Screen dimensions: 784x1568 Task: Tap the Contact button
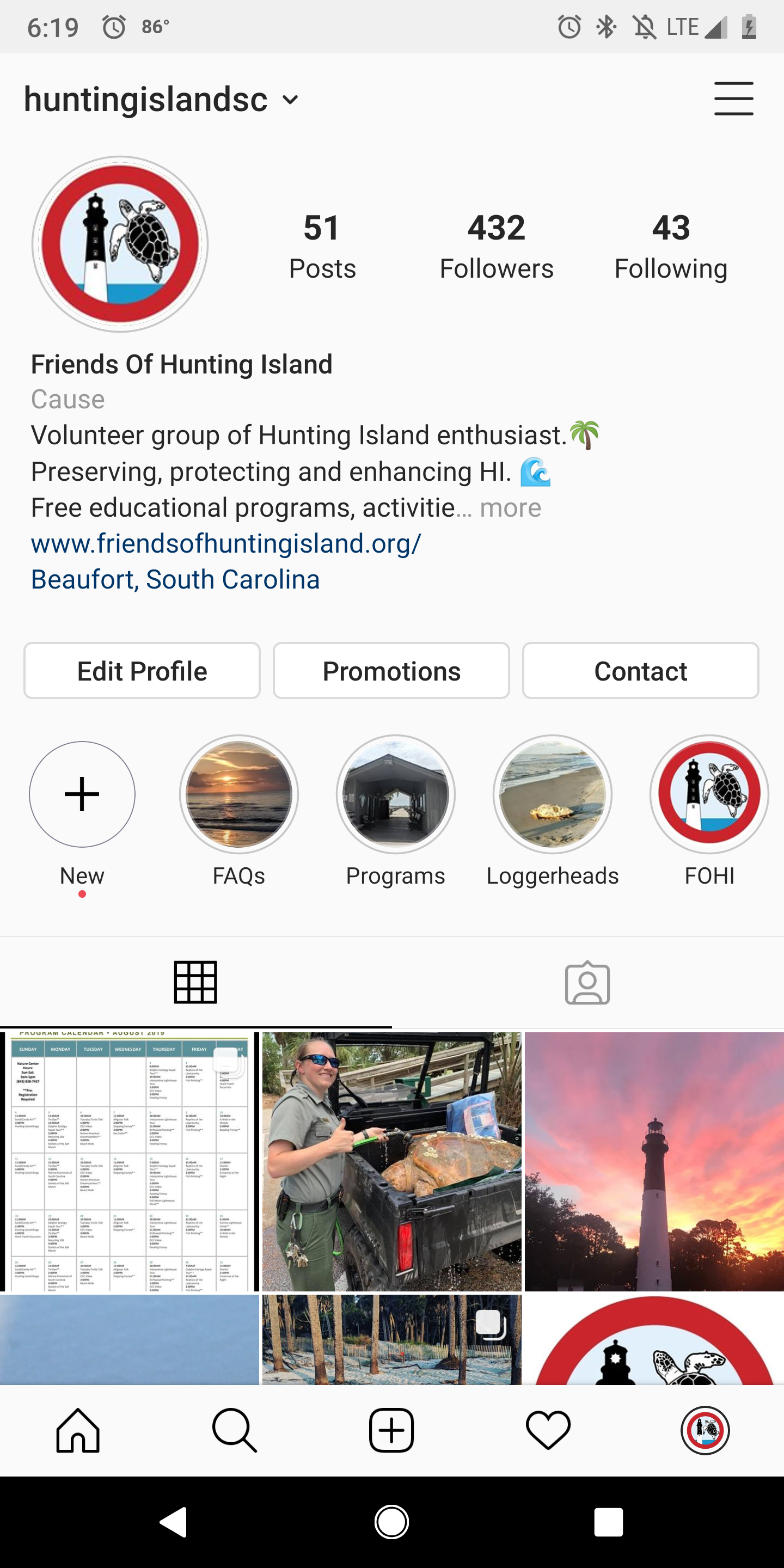click(x=640, y=671)
